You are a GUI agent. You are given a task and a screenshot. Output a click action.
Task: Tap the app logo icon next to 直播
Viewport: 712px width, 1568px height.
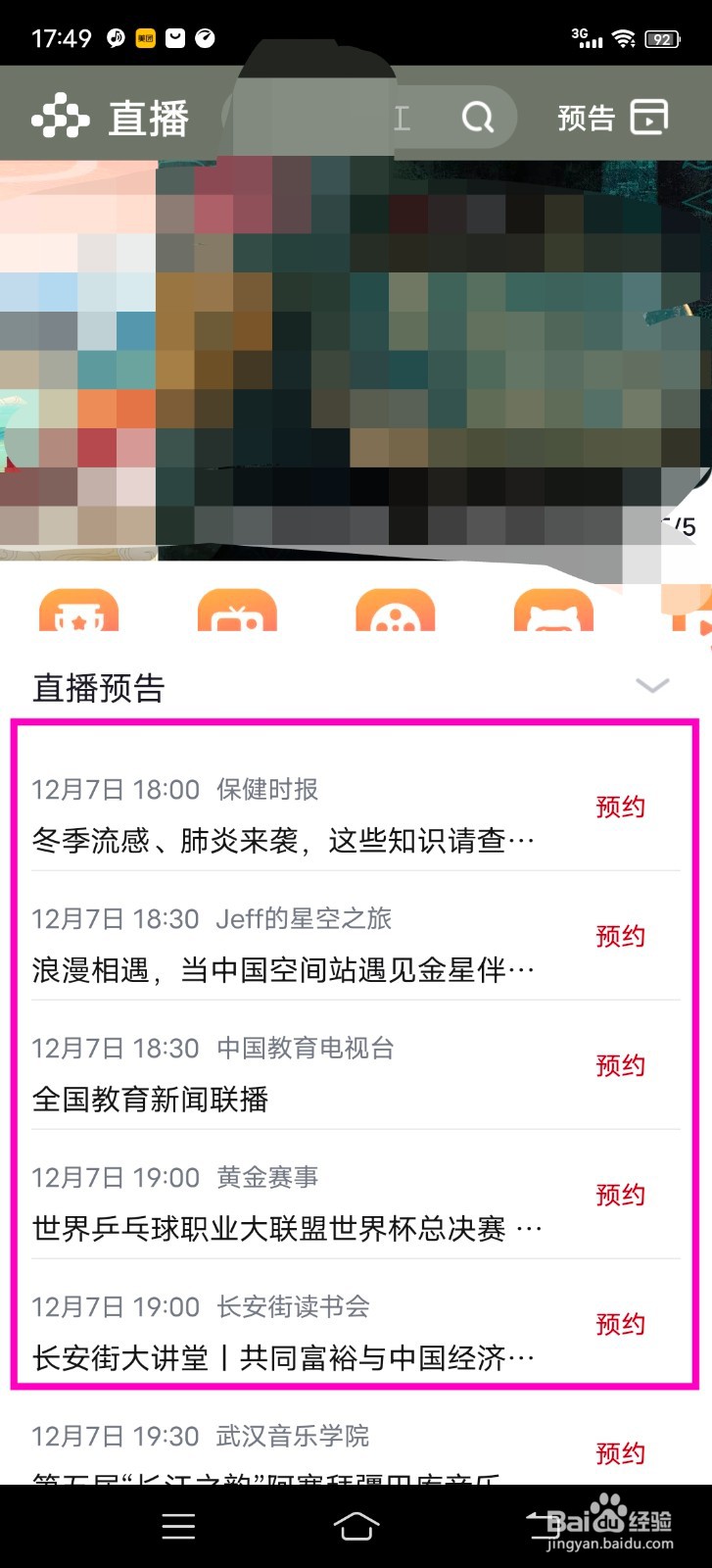click(59, 115)
